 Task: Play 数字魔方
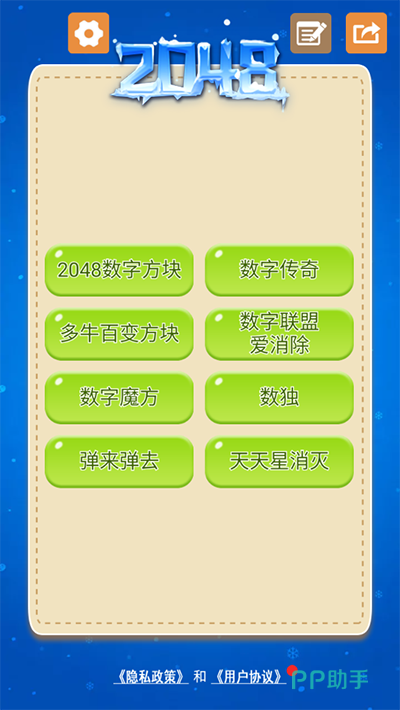click(x=119, y=398)
